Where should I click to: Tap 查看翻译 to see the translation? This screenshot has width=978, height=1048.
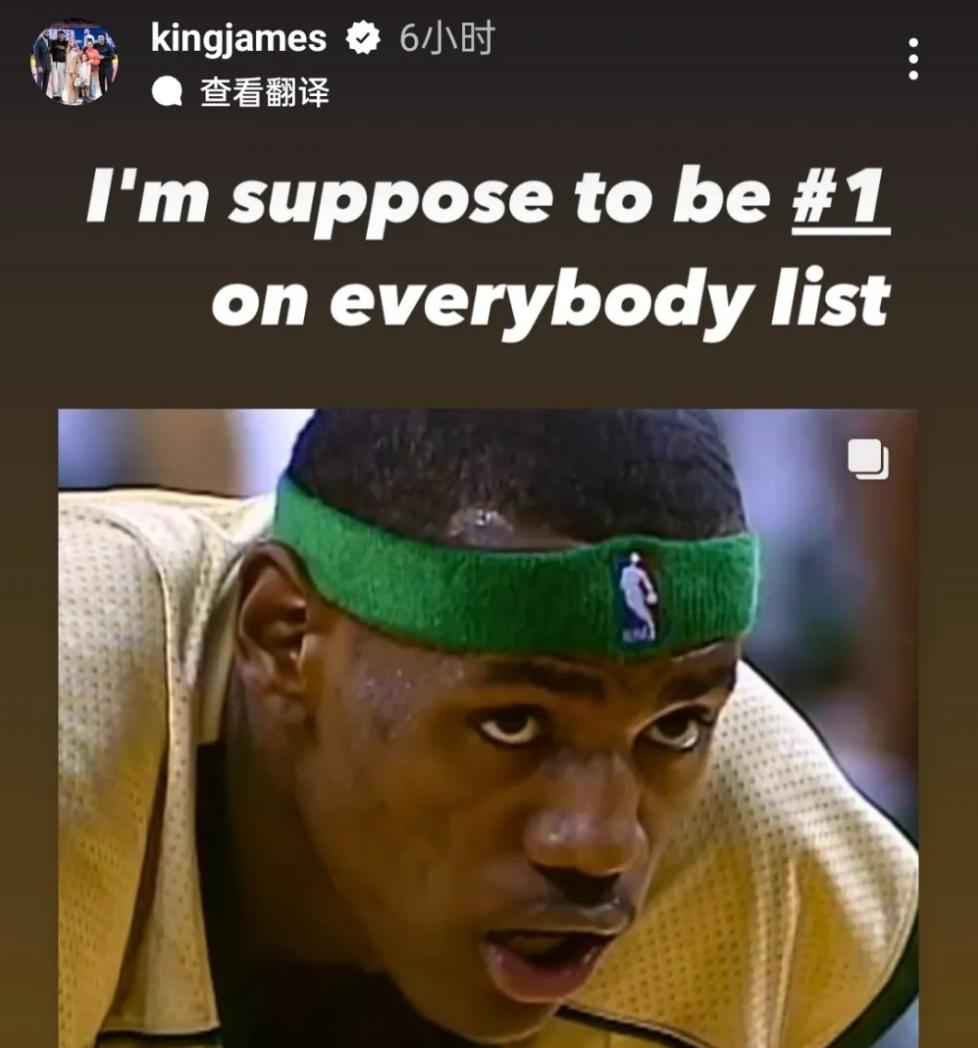263,93
